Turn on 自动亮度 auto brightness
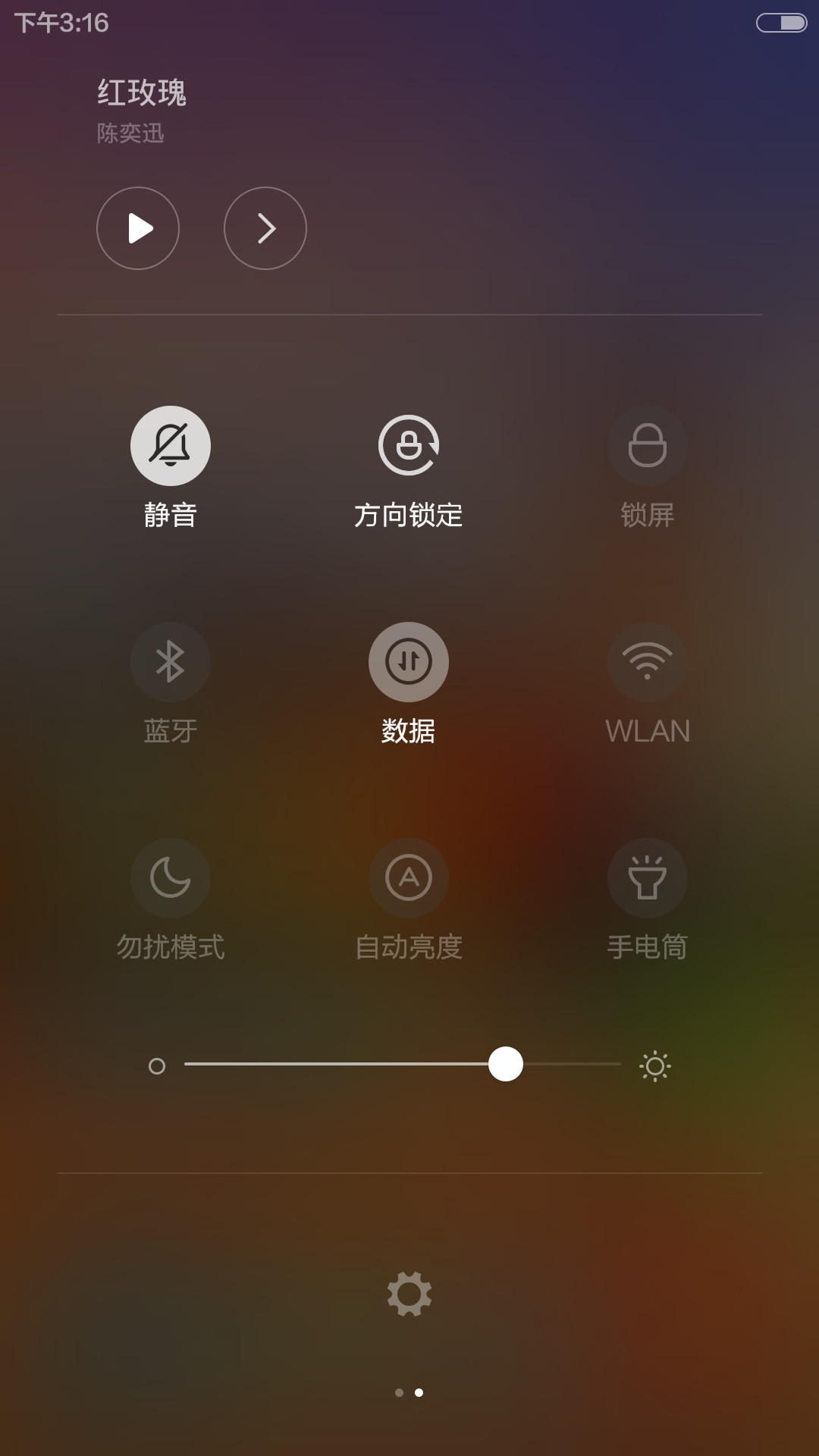819x1456 pixels. tap(409, 878)
